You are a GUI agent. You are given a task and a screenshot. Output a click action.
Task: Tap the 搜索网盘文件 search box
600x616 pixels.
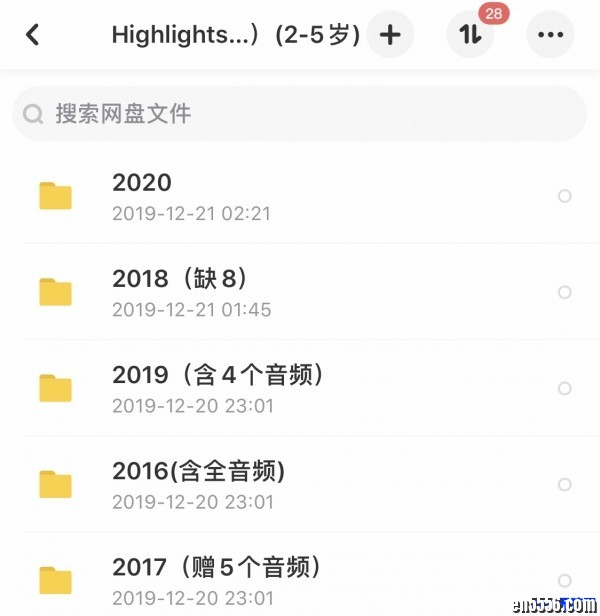299,114
